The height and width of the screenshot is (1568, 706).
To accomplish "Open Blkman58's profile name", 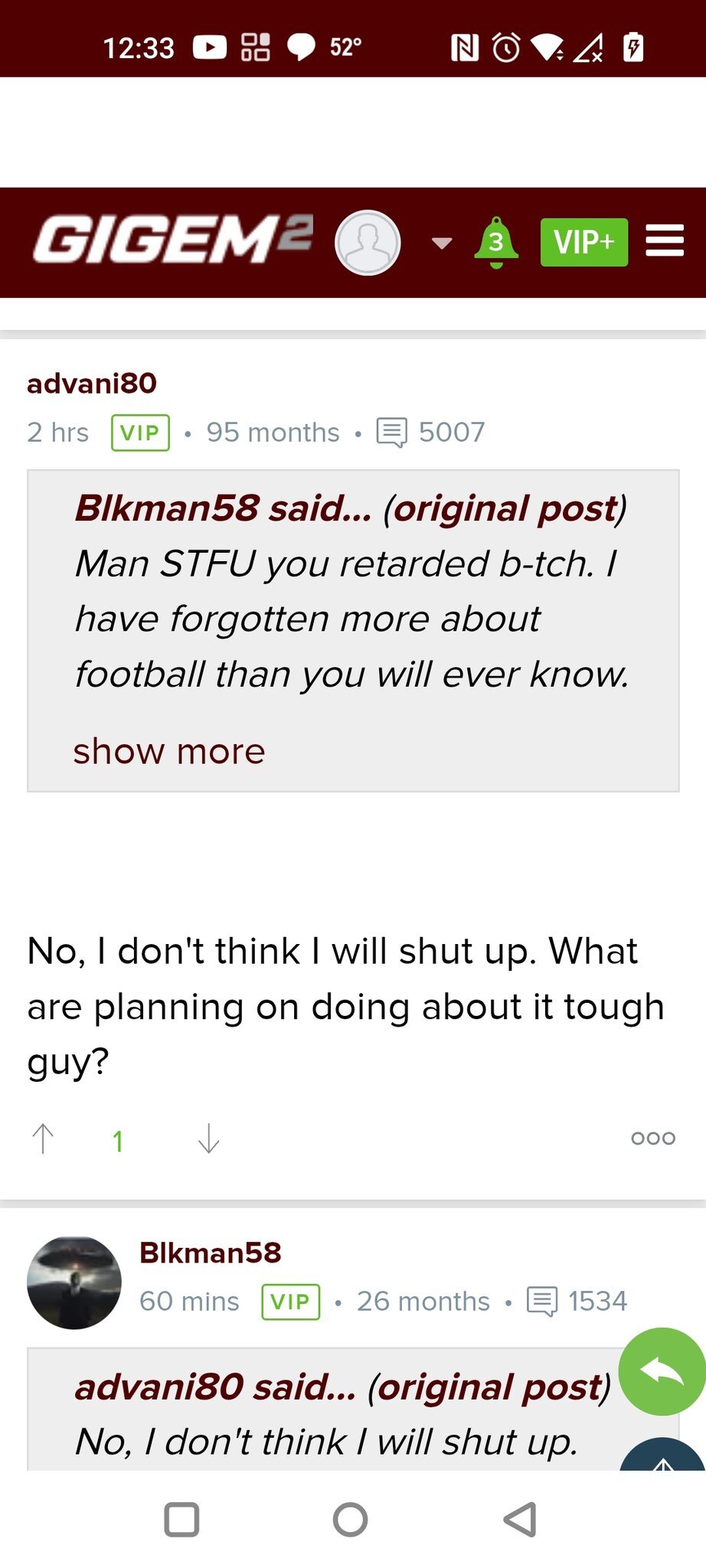I will (x=211, y=1253).
